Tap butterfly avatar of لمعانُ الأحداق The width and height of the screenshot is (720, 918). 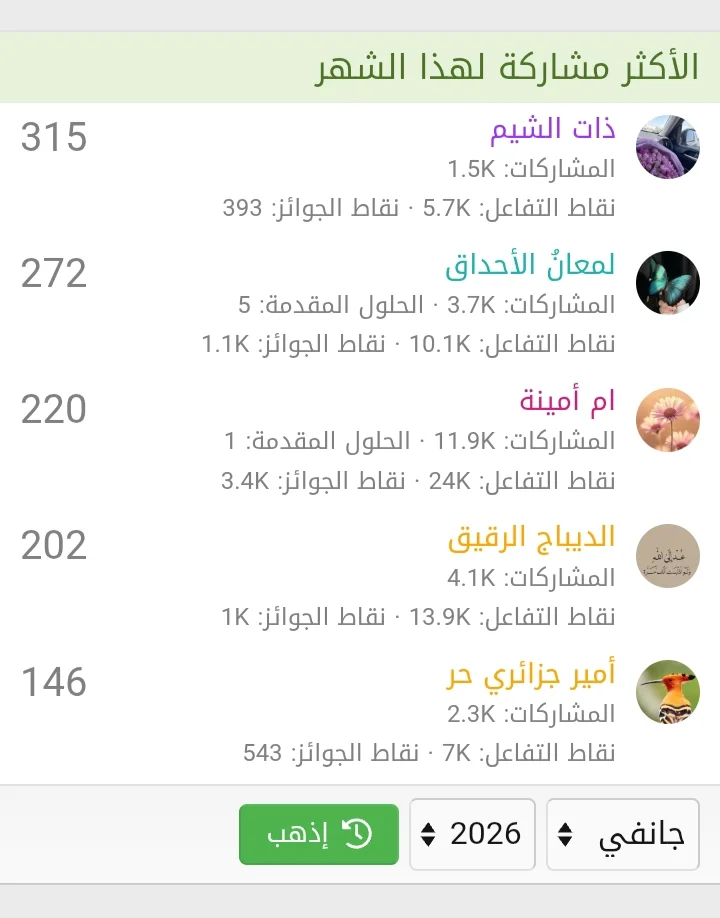tap(667, 283)
